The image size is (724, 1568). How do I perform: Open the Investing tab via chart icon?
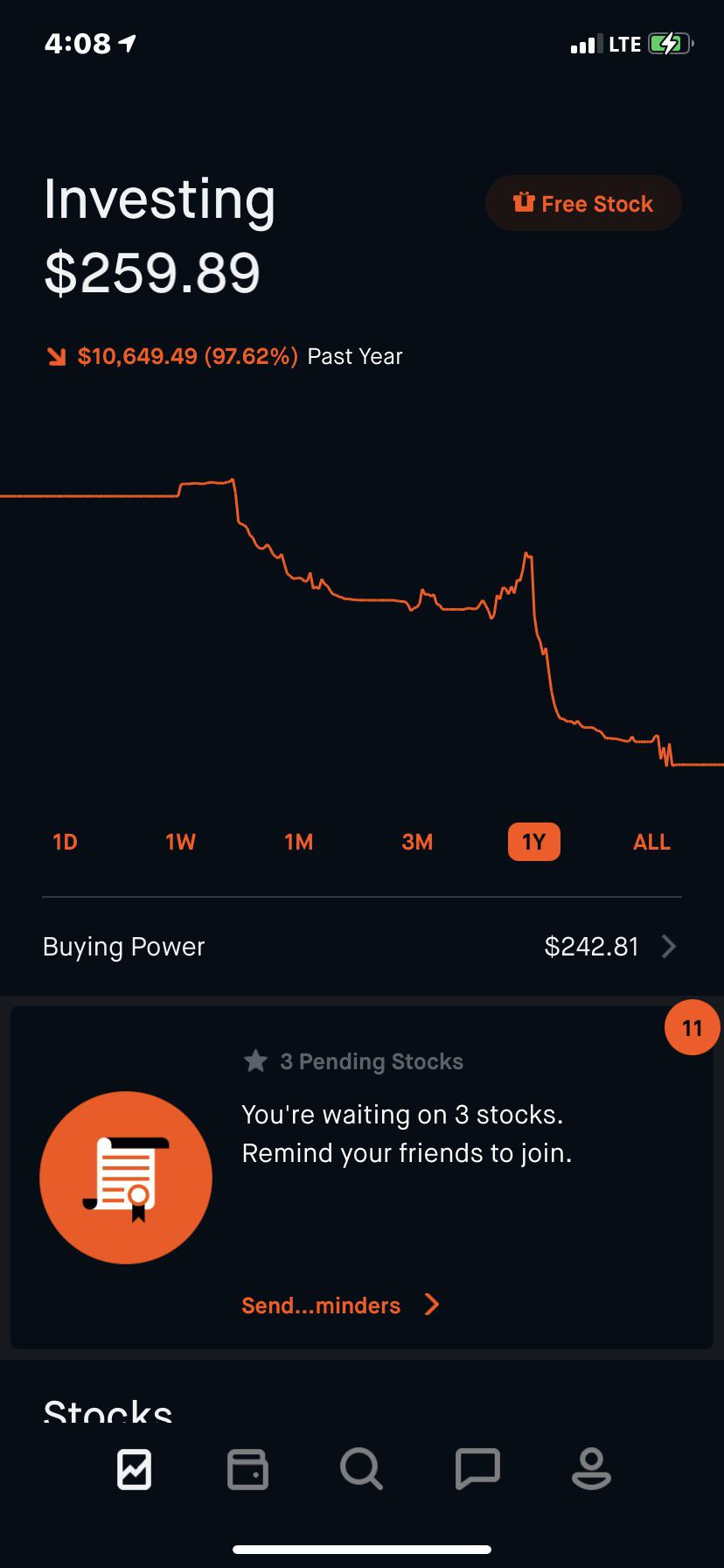pyautogui.click(x=133, y=1469)
